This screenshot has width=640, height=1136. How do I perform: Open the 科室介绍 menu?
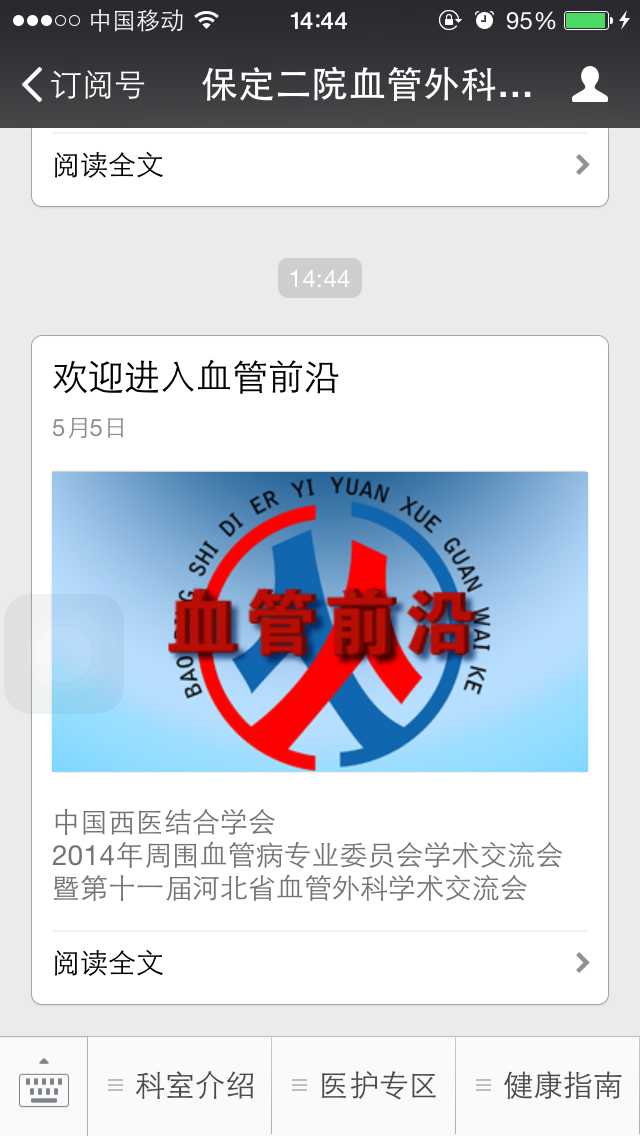181,1086
